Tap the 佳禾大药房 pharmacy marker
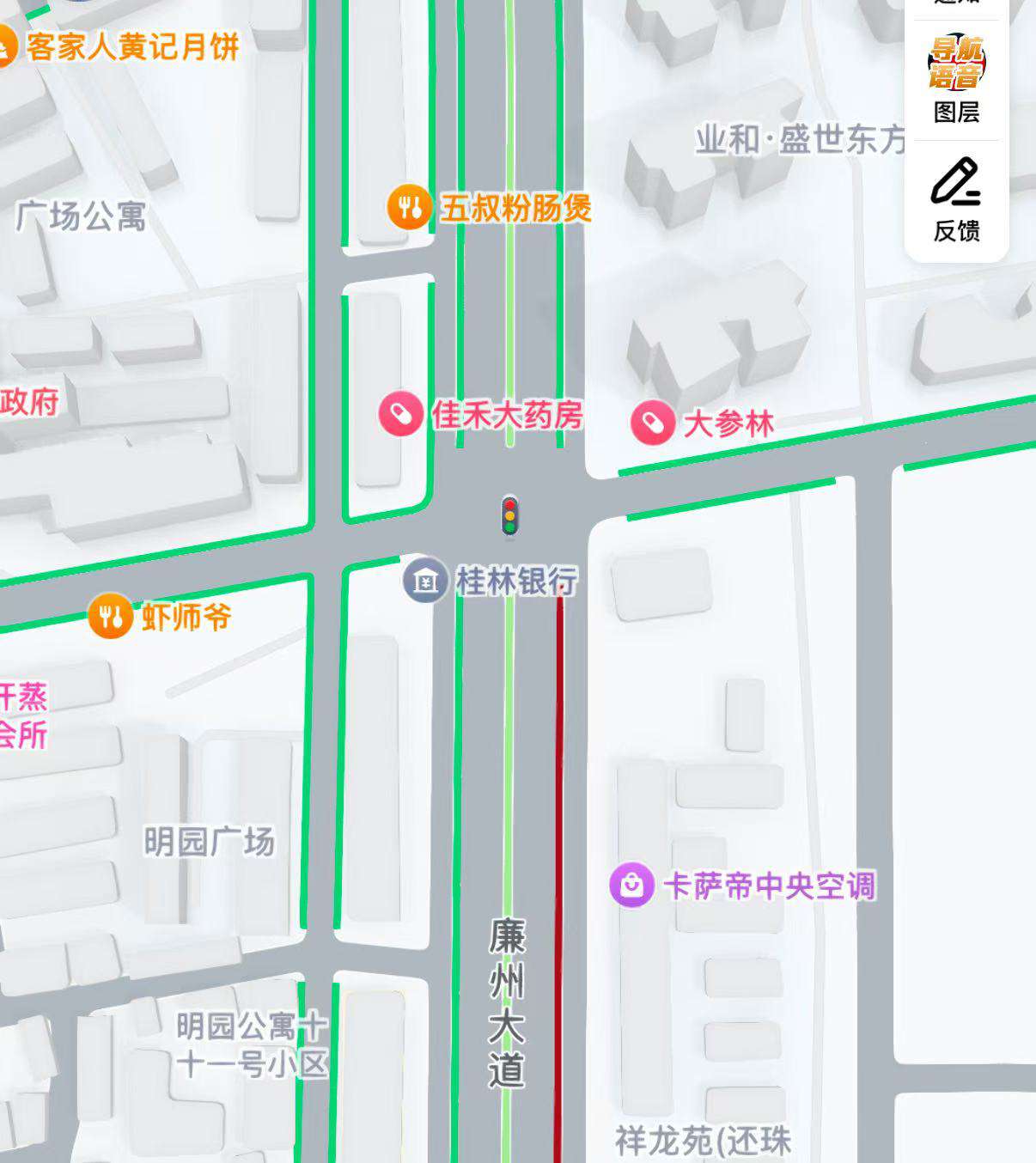Image resolution: width=1036 pixels, height=1163 pixels. pyautogui.click(x=400, y=415)
